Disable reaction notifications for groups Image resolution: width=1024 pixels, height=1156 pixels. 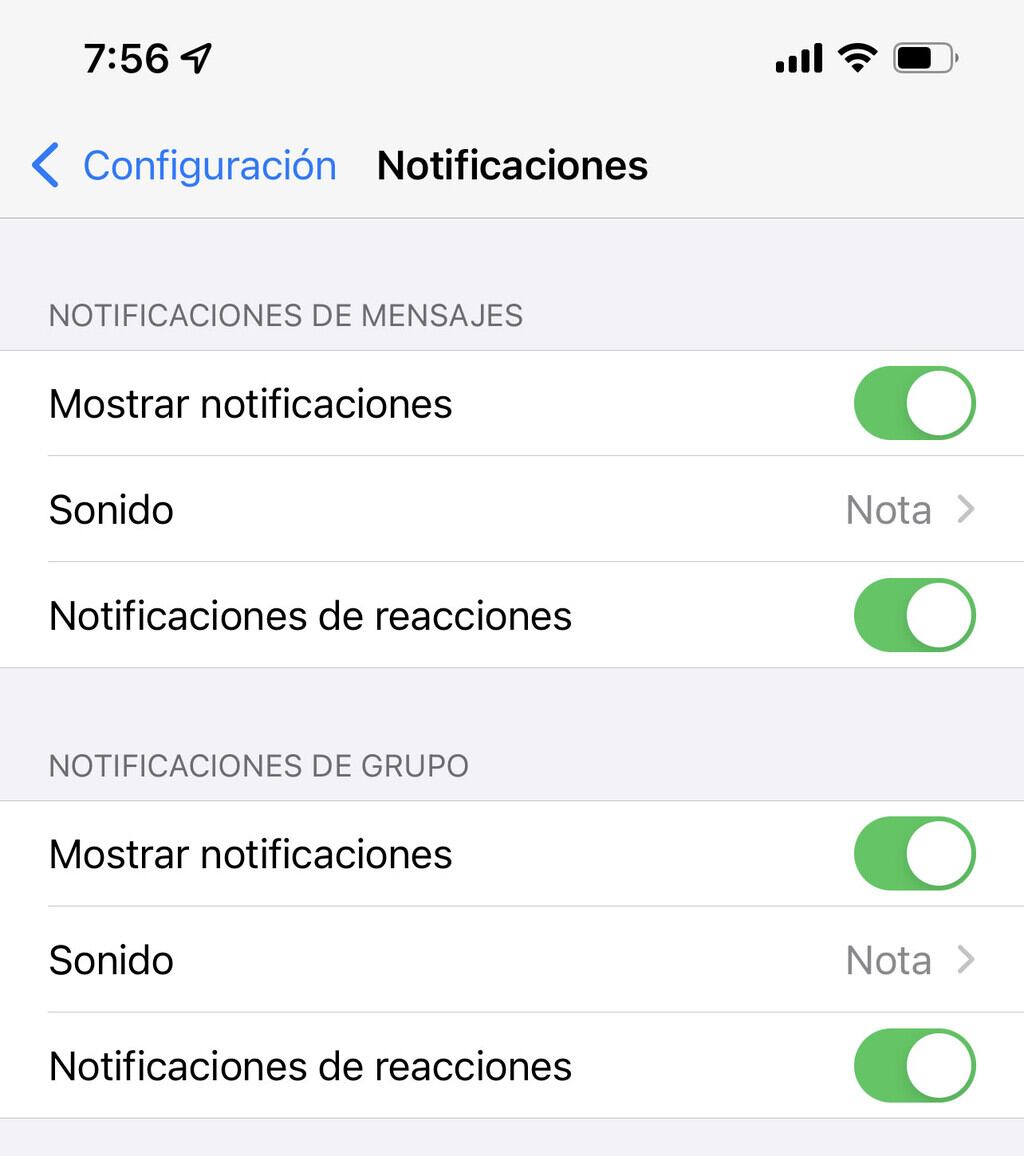(x=913, y=1065)
